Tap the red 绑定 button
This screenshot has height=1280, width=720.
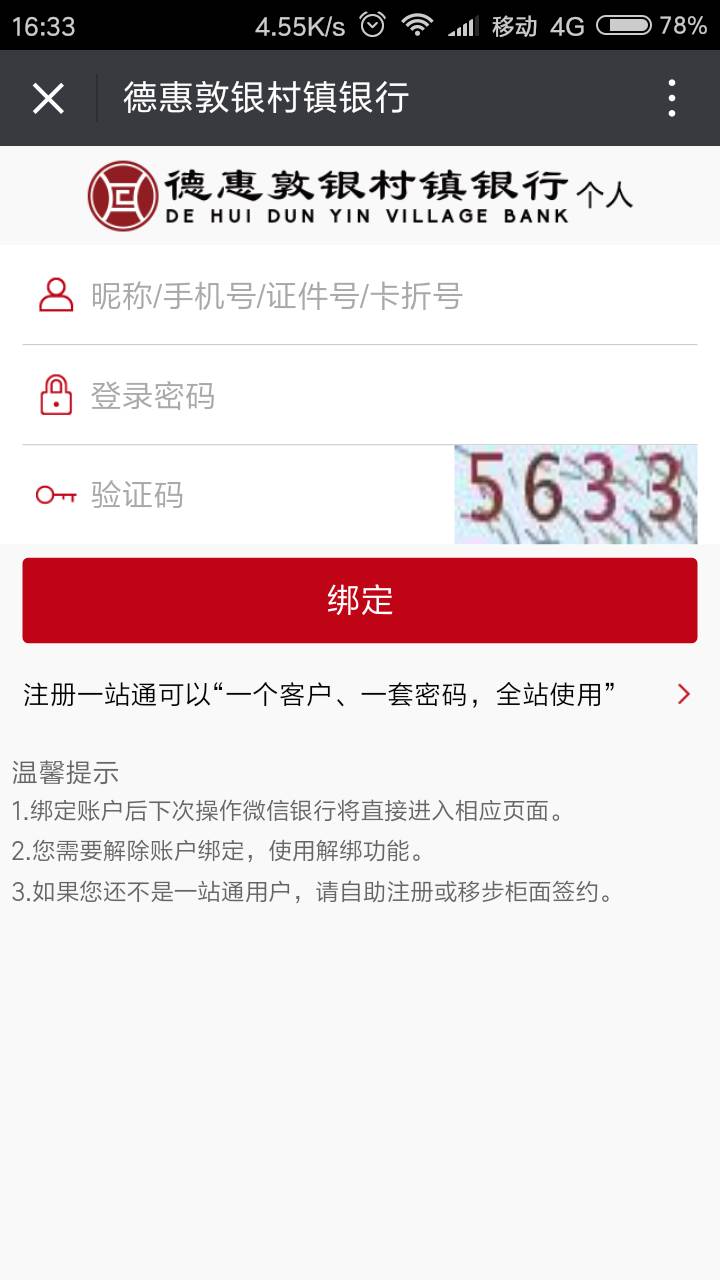click(x=360, y=600)
